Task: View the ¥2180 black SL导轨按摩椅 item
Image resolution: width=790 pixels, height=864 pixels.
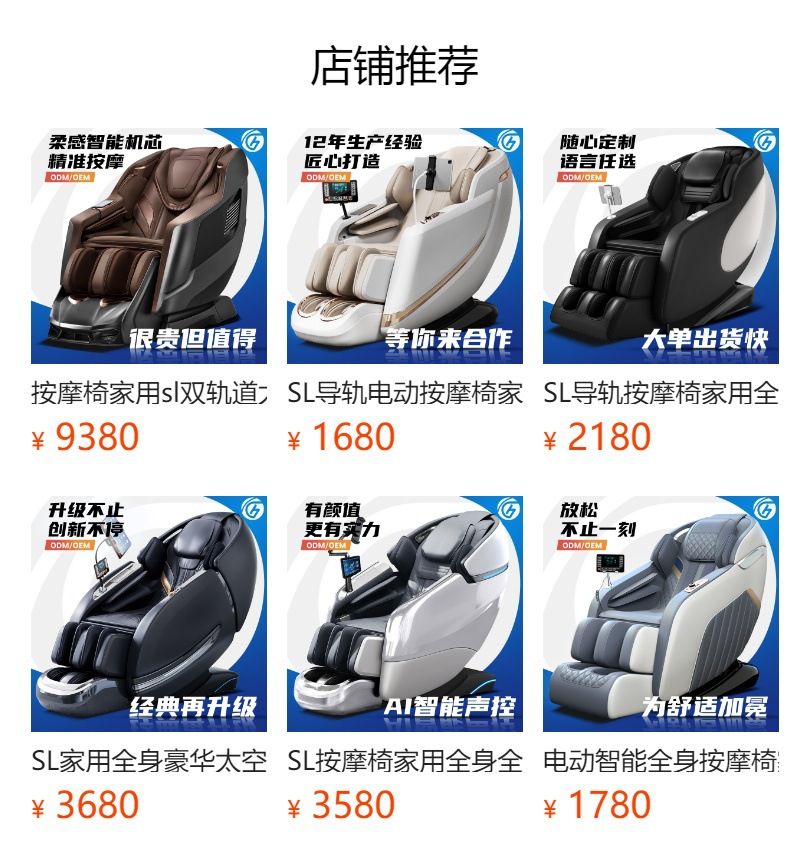Action: coord(661,246)
